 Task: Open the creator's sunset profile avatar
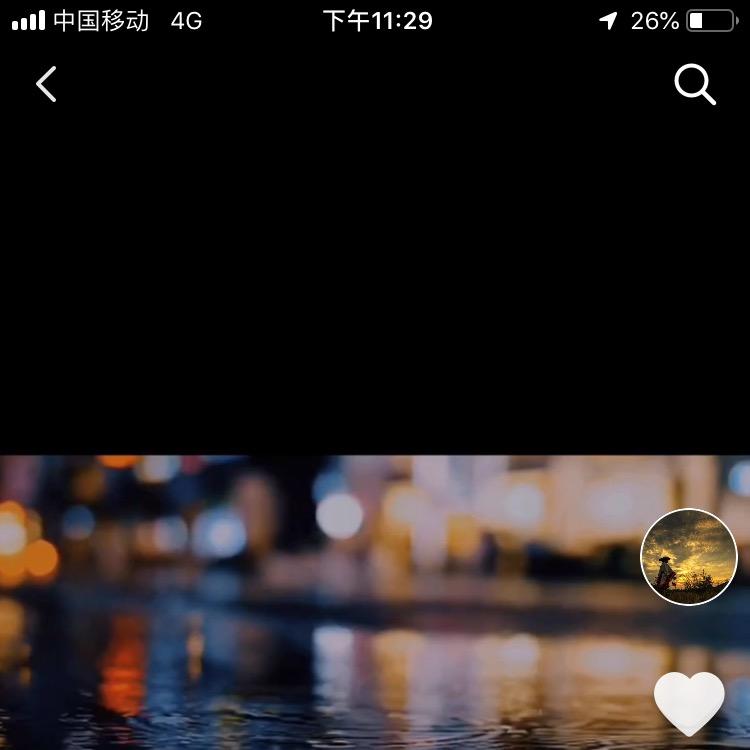(689, 557)
